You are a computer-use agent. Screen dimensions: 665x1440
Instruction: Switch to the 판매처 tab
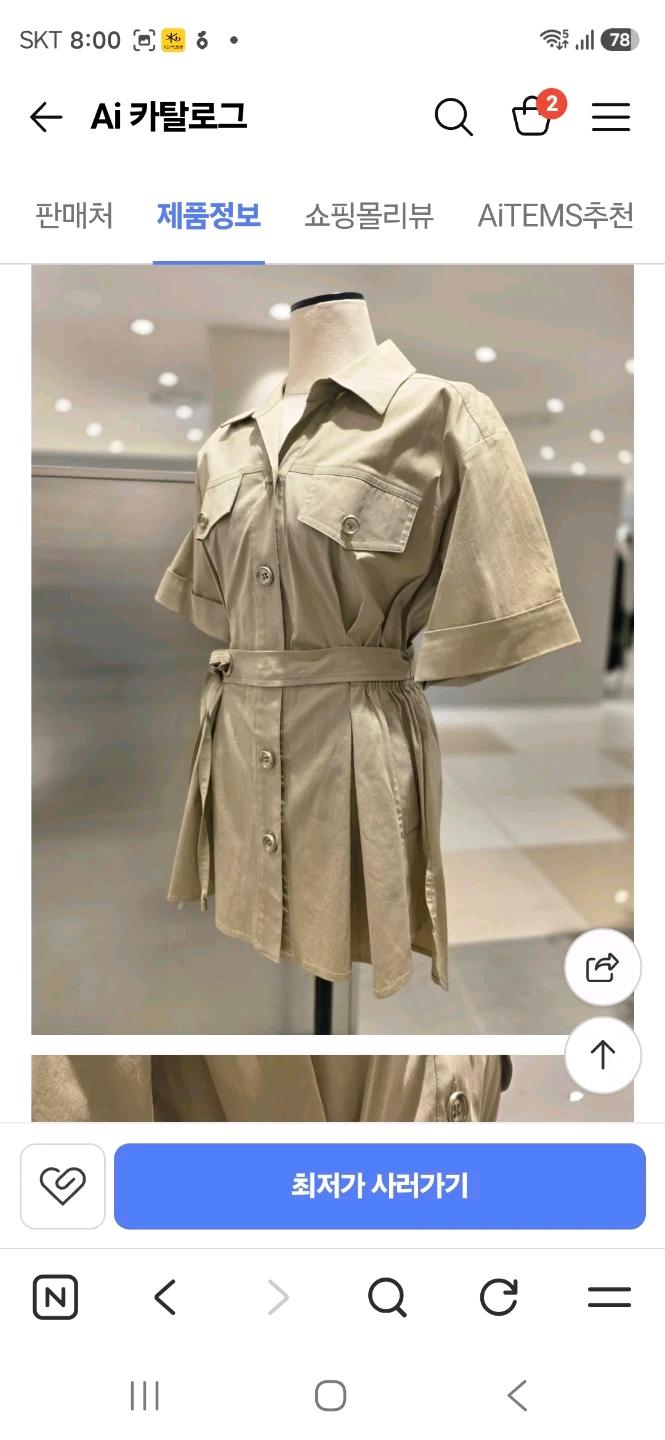point(74,216)
